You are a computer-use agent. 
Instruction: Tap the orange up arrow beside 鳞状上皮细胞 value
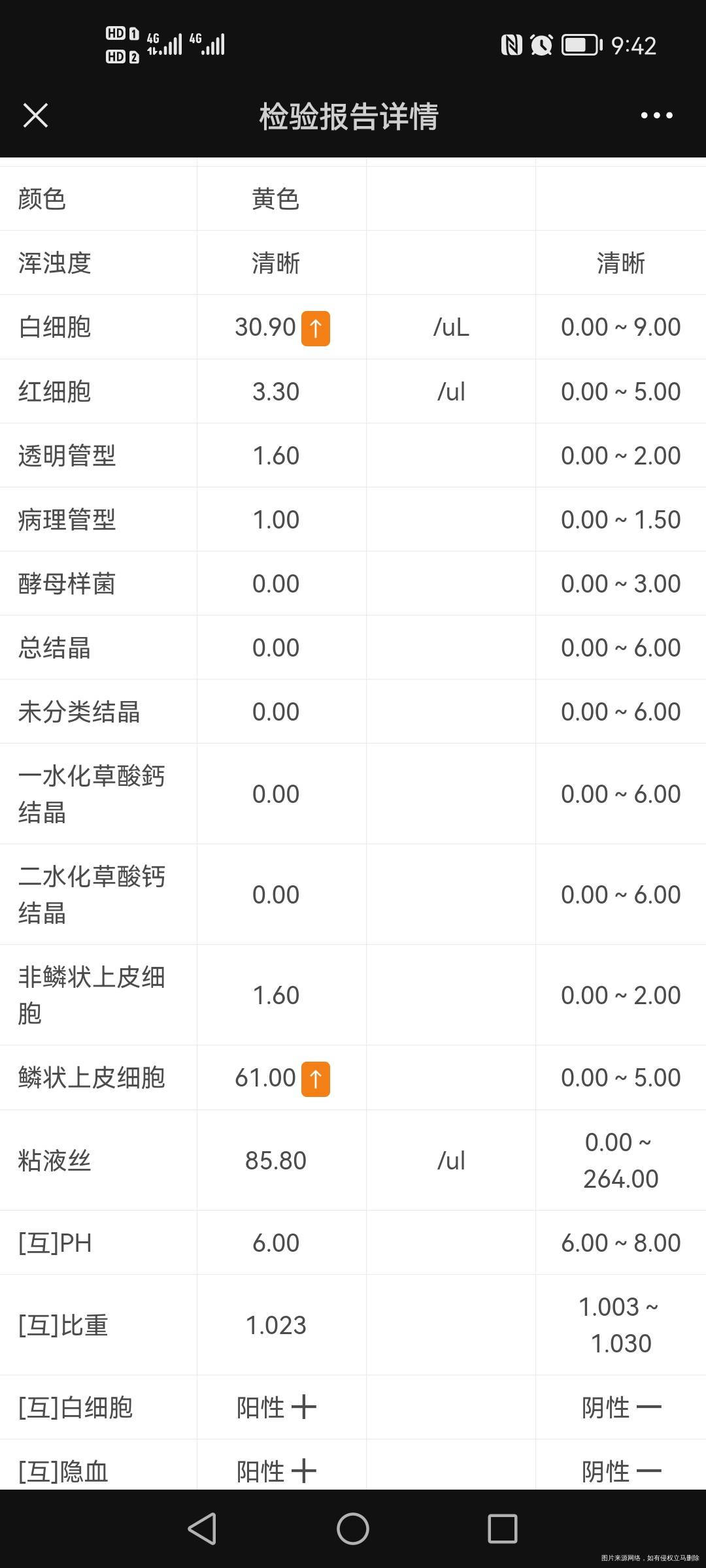point(316,1078)
